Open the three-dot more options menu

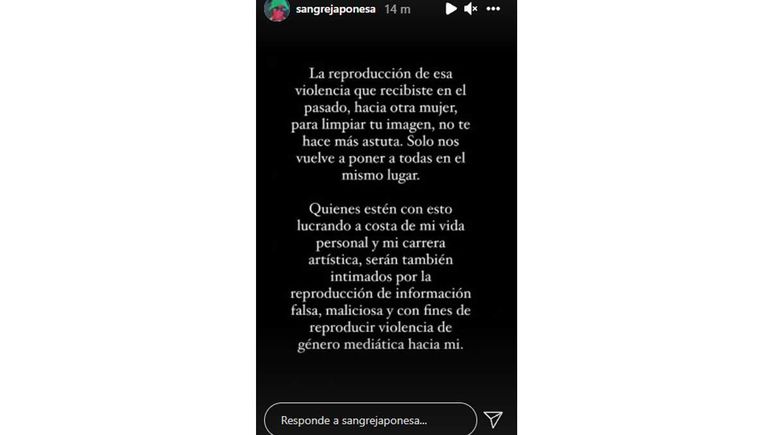tap(494, 9)
